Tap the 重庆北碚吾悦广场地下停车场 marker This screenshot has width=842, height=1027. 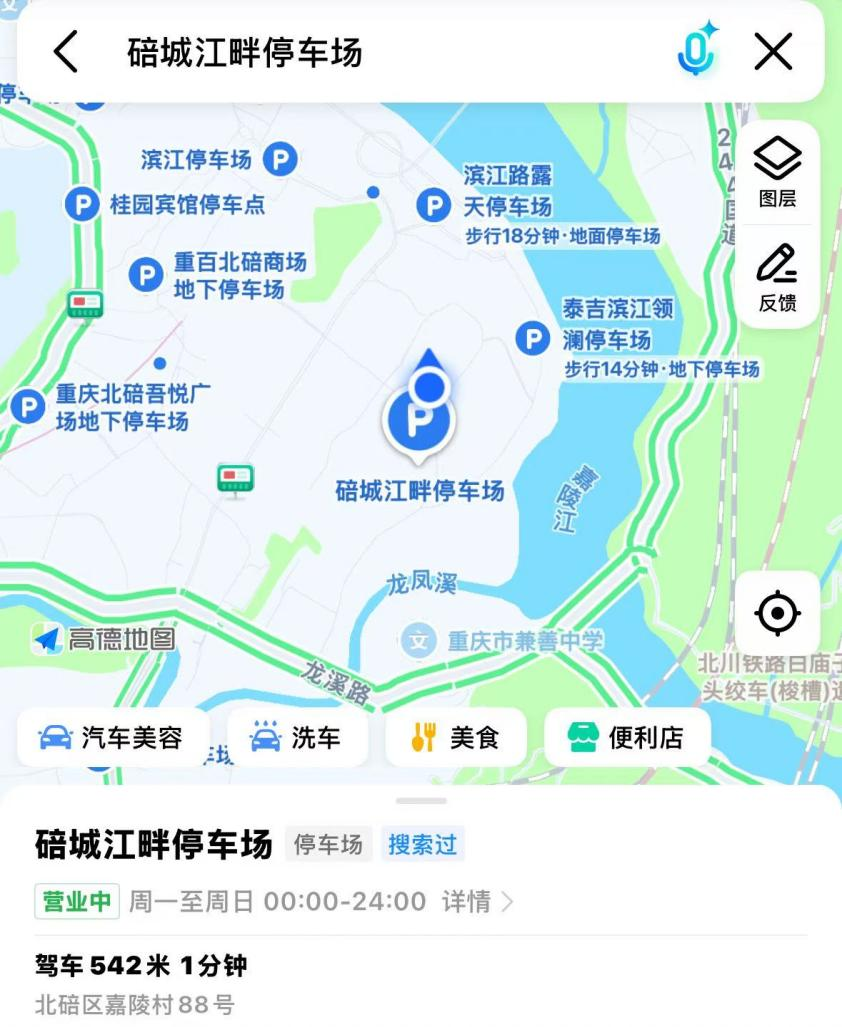[28, 406]
